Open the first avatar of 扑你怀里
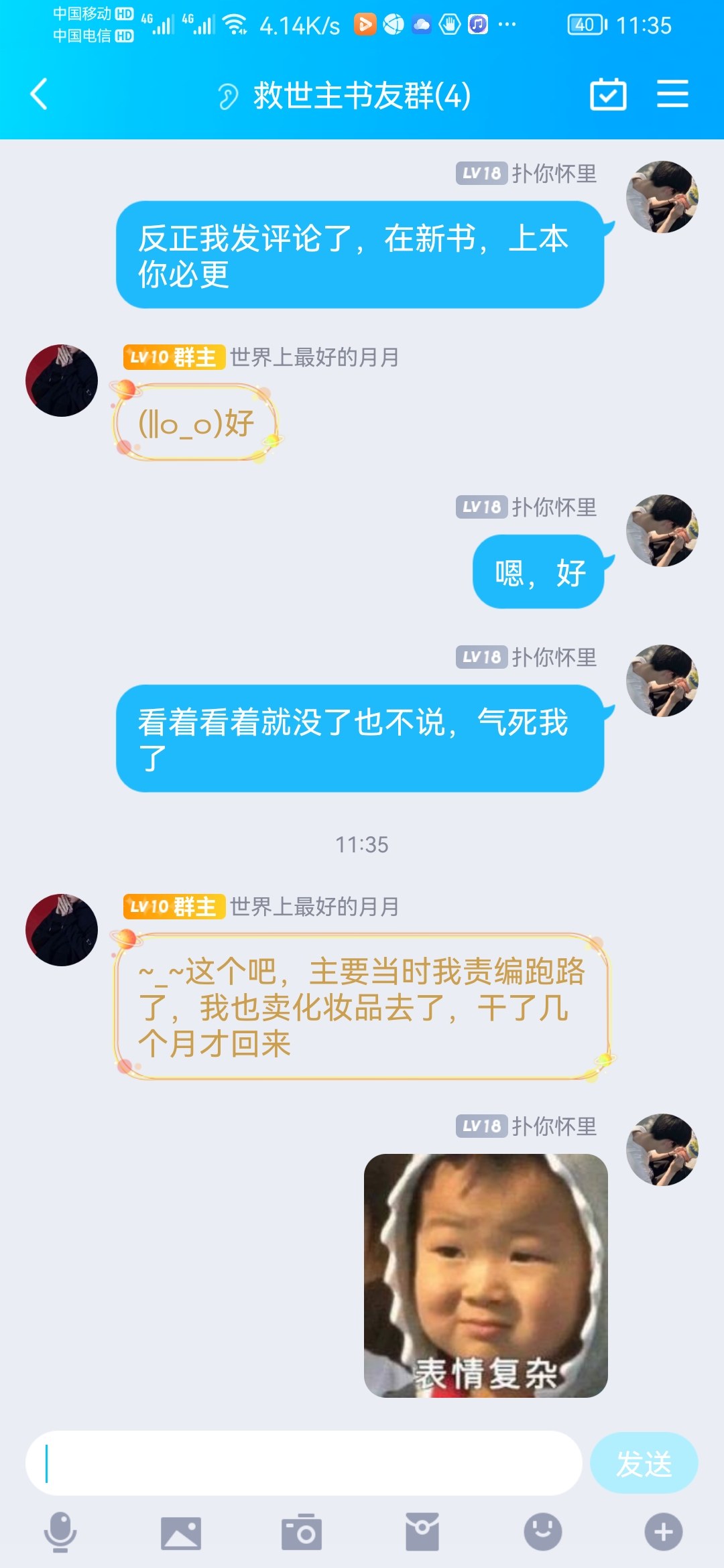 [662, 197]
